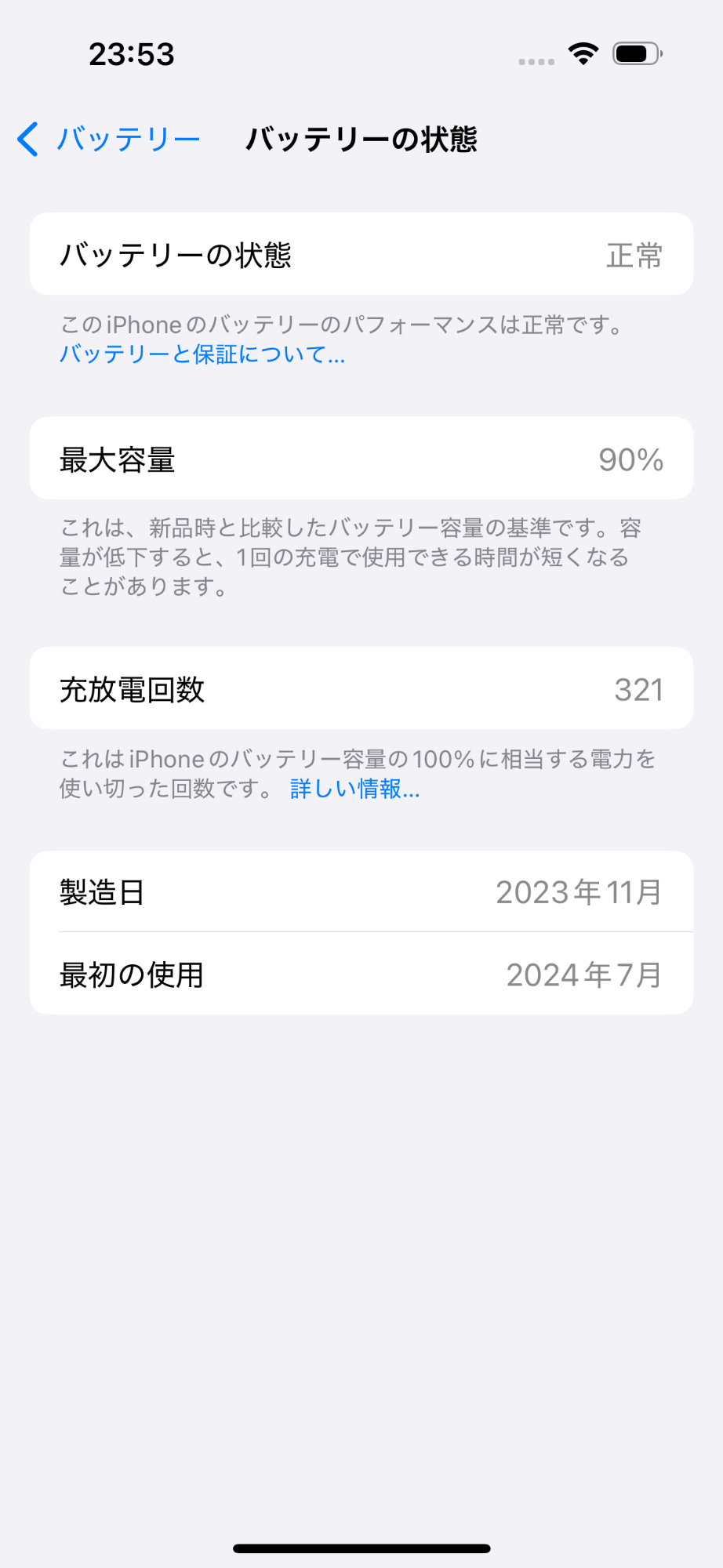
Task: Tap the back chevron next to バッテリー
Action: pyautogui.click(x=27, y=139)
